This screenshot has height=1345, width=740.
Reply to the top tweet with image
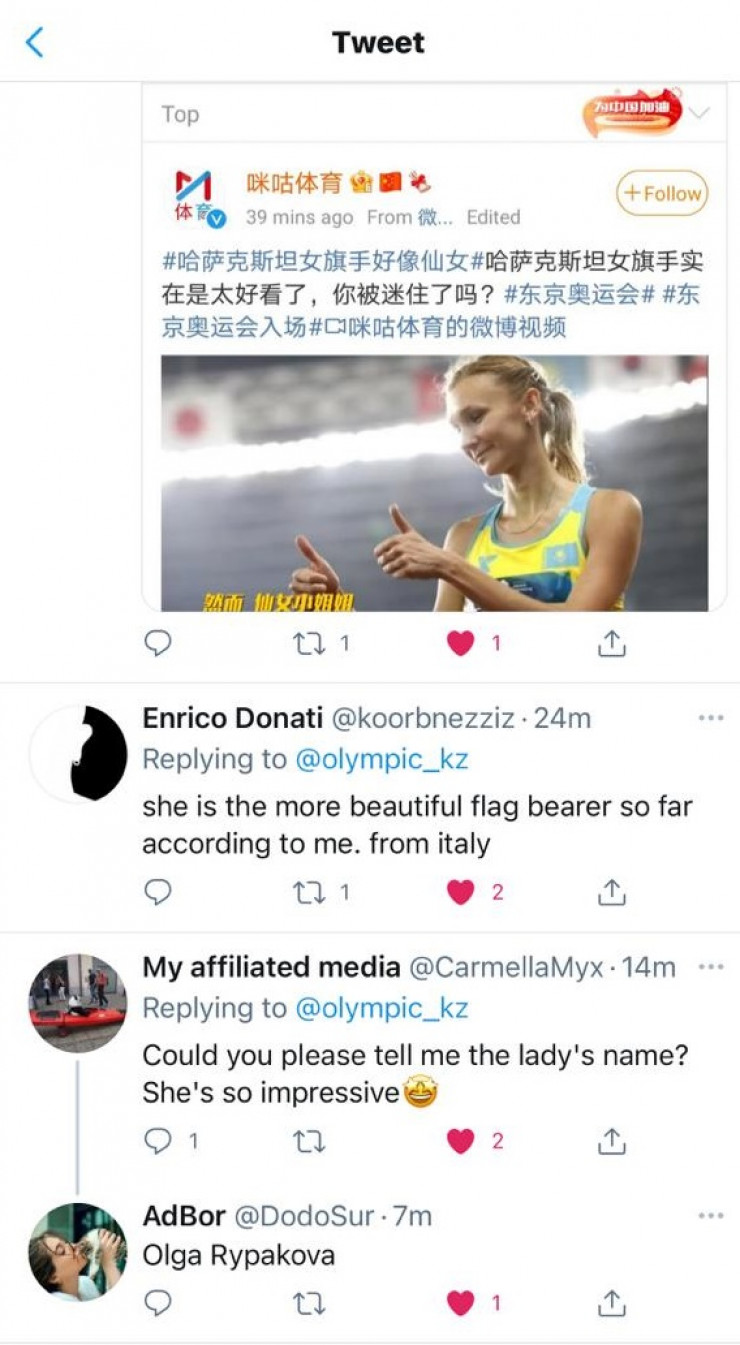[158, 643]
